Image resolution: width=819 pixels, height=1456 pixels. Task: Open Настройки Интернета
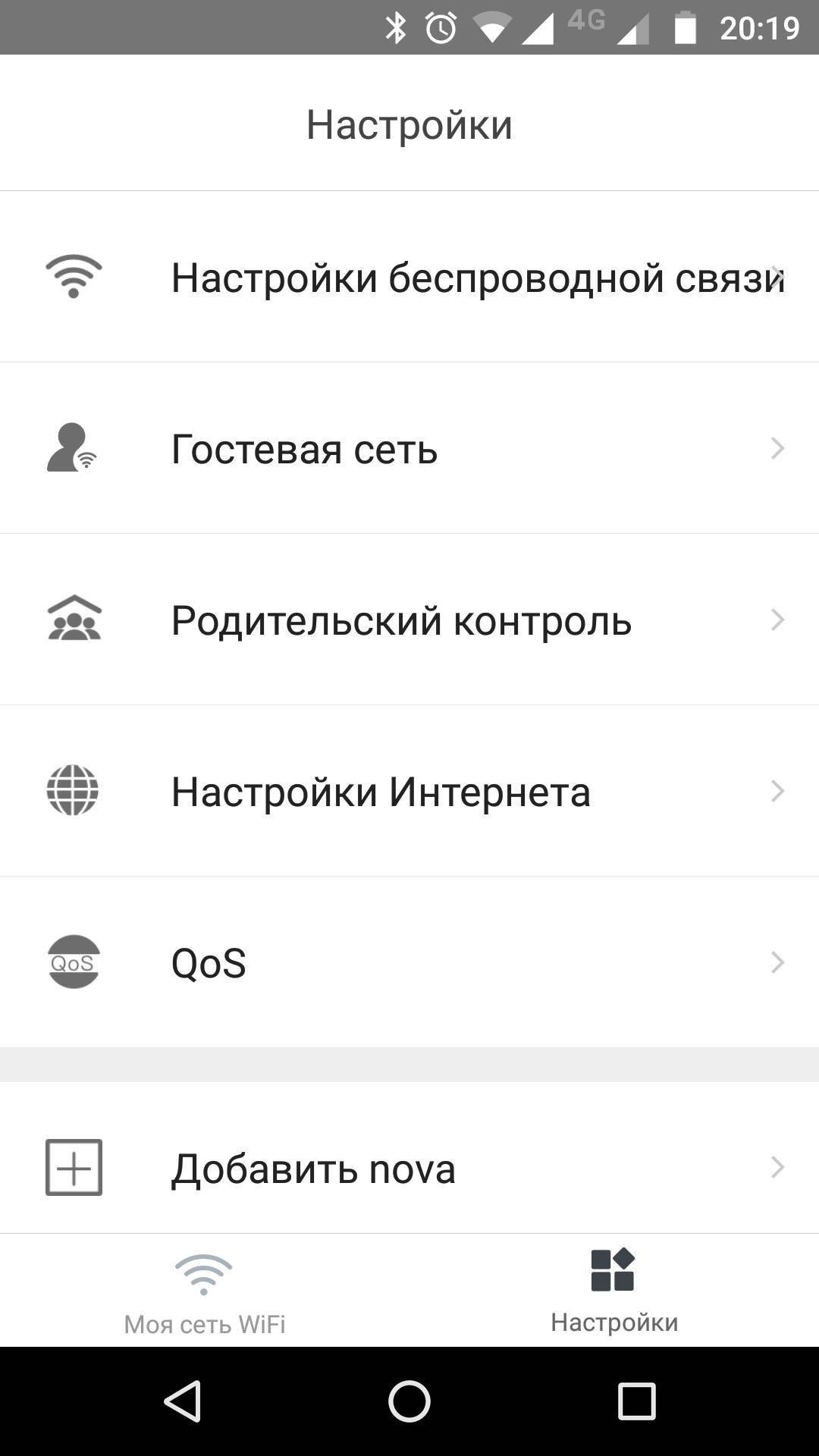tap(409, 792)
